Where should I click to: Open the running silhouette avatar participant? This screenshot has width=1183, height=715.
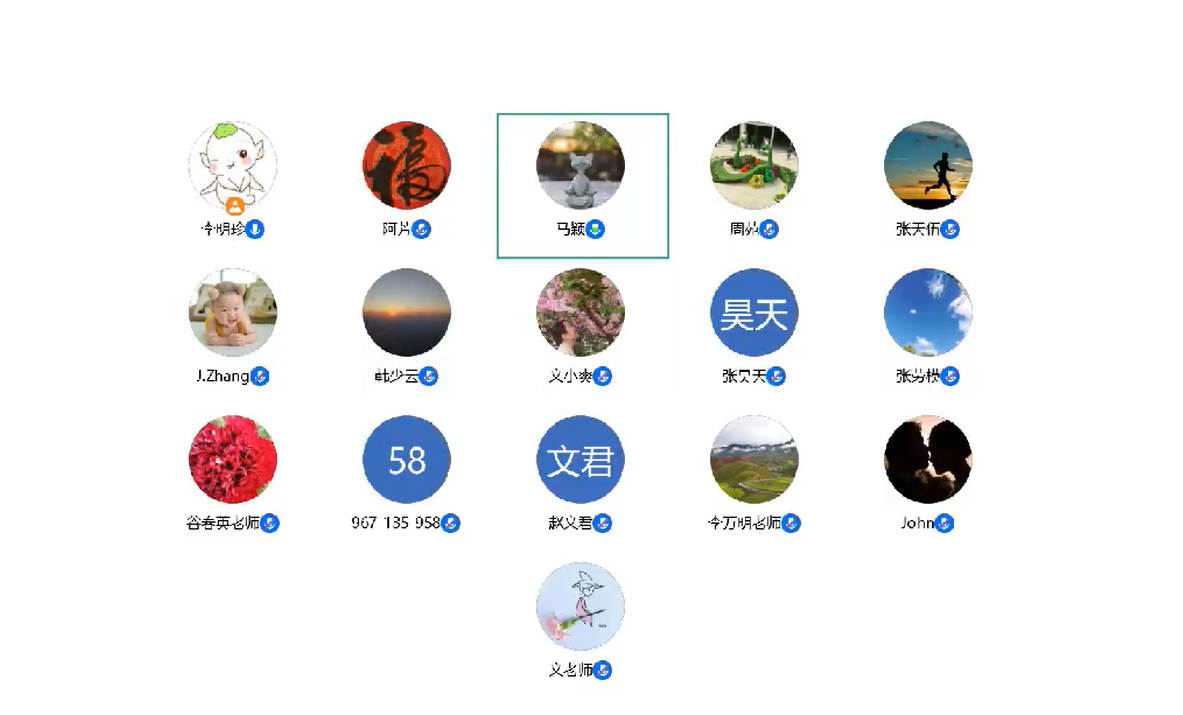pyautogui.click(x=928, y=166)
